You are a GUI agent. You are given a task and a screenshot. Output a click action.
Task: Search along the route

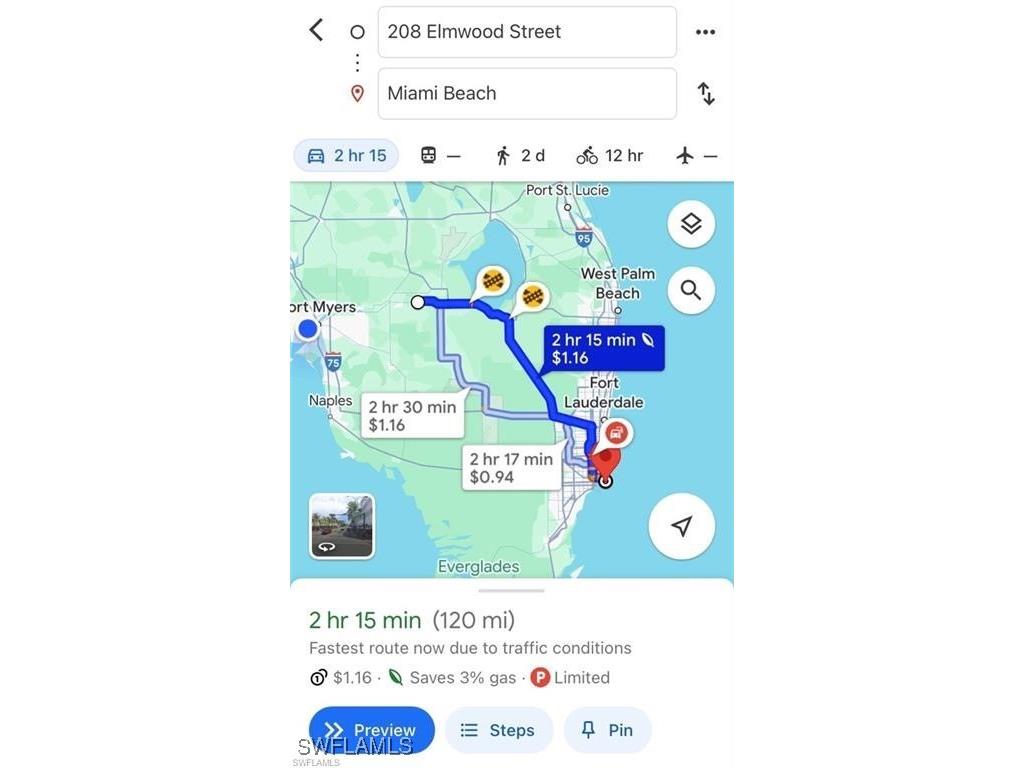tap(691, 291)
